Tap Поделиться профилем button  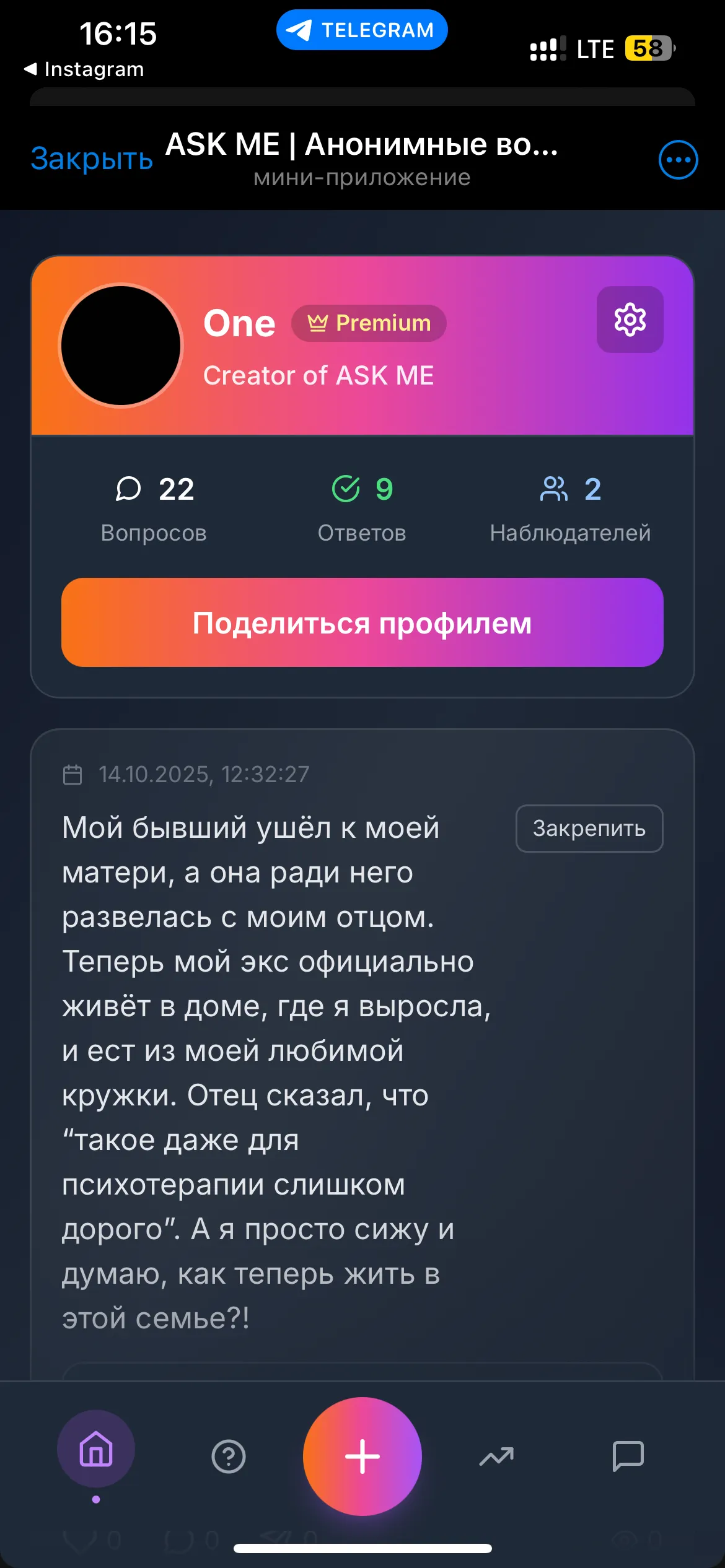click(362, 622)
